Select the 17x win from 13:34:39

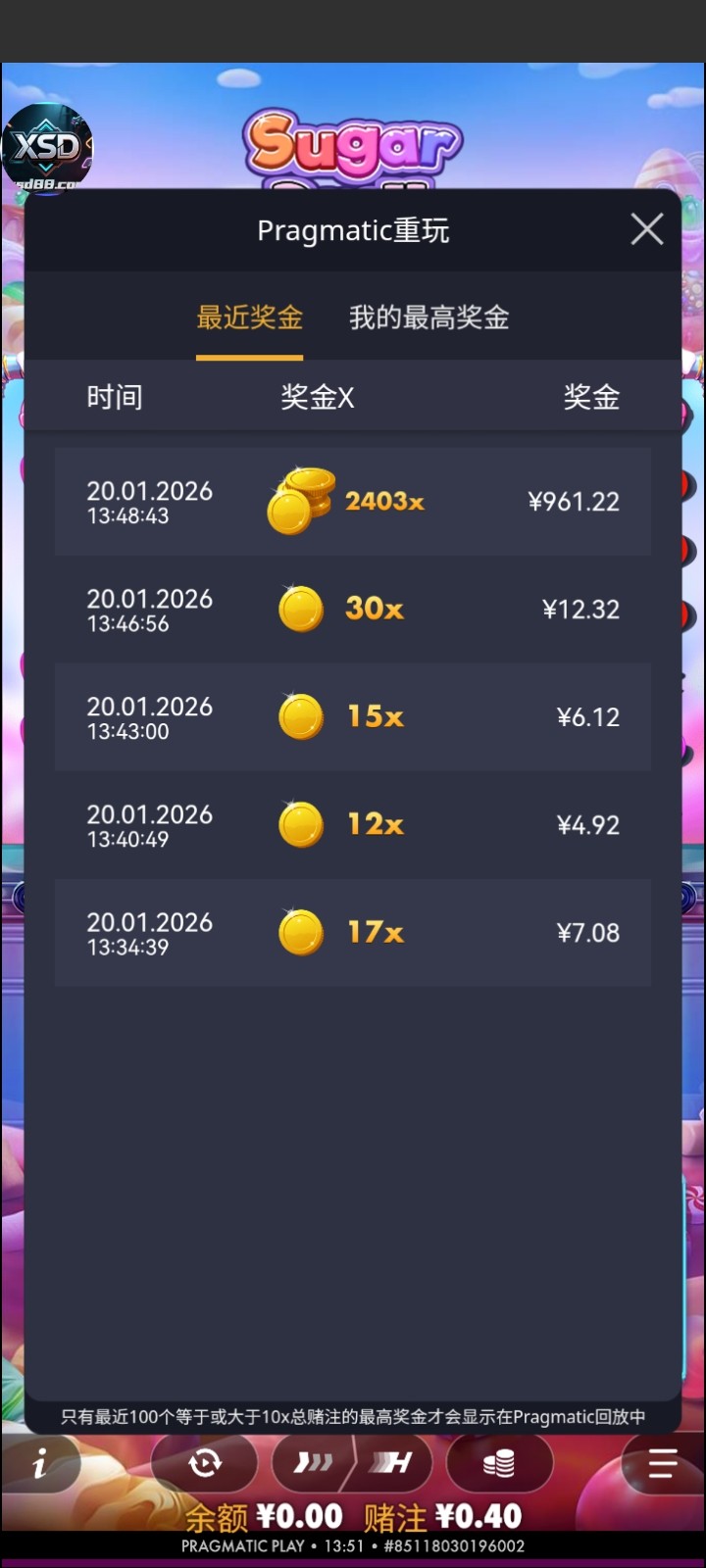click(353, 932)
